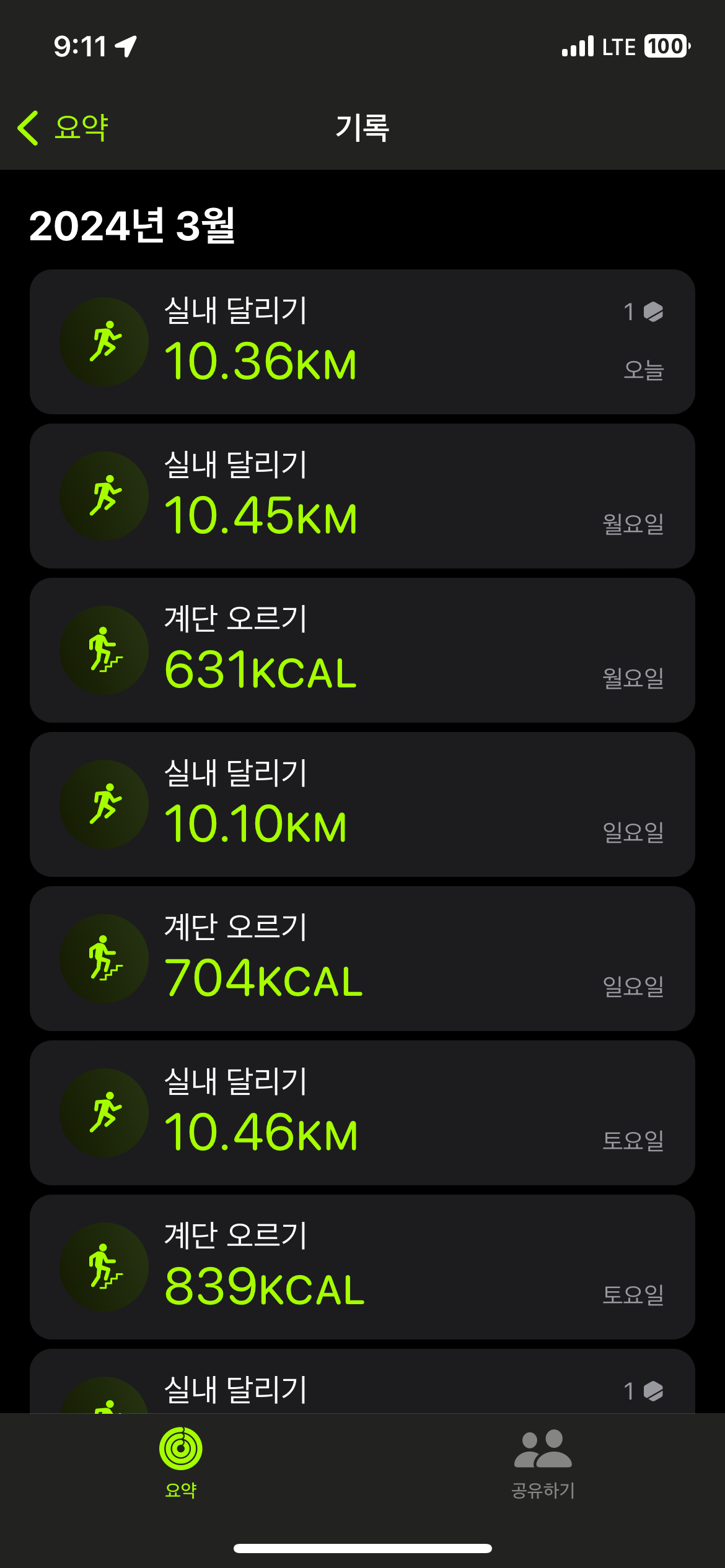This screenshot has height=1568, width=725.
Task: Switch to the 공유하기 tab
Action: tap(543, 1461)
